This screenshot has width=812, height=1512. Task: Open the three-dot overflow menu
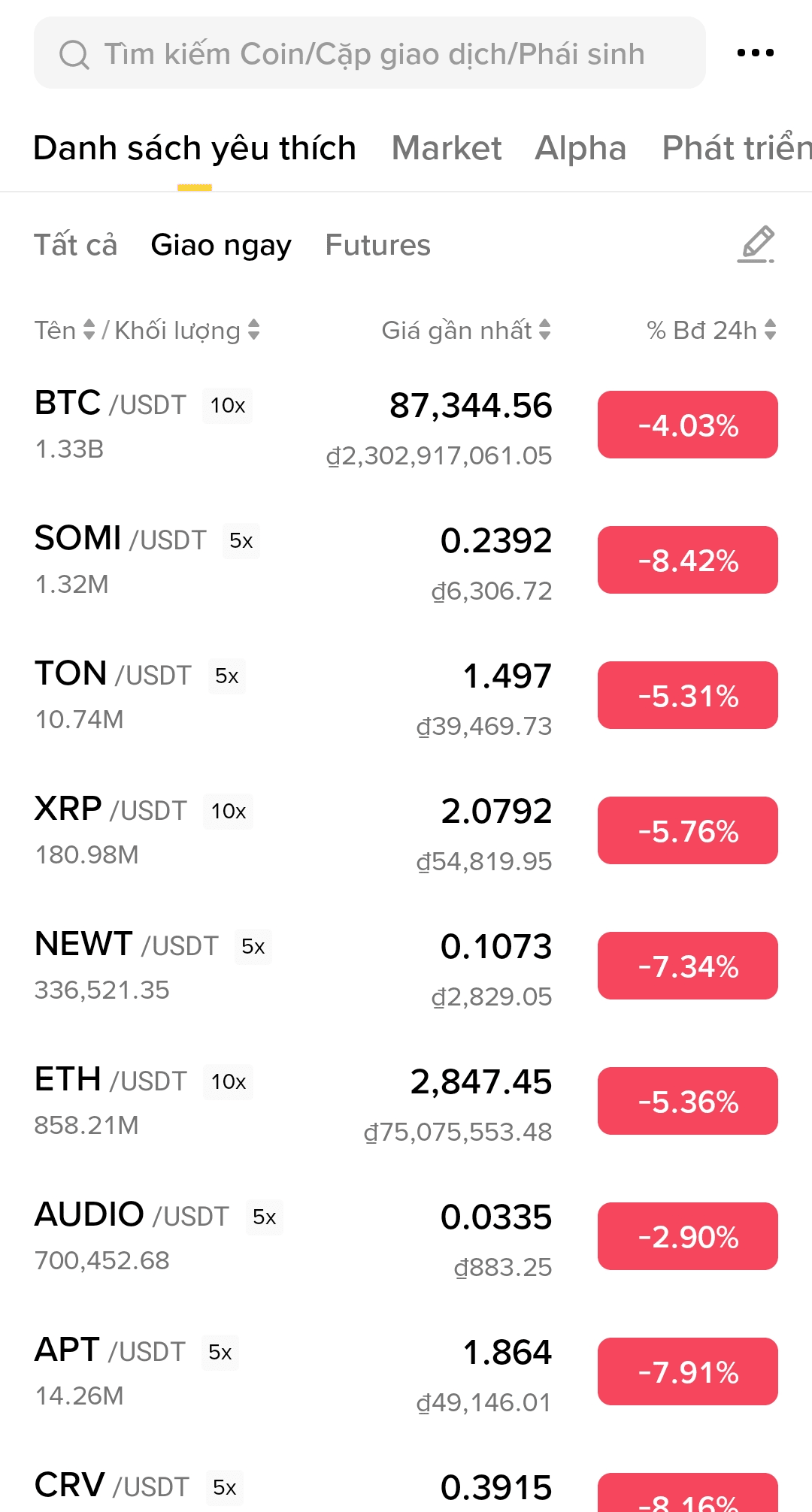(x=755, y=53)
